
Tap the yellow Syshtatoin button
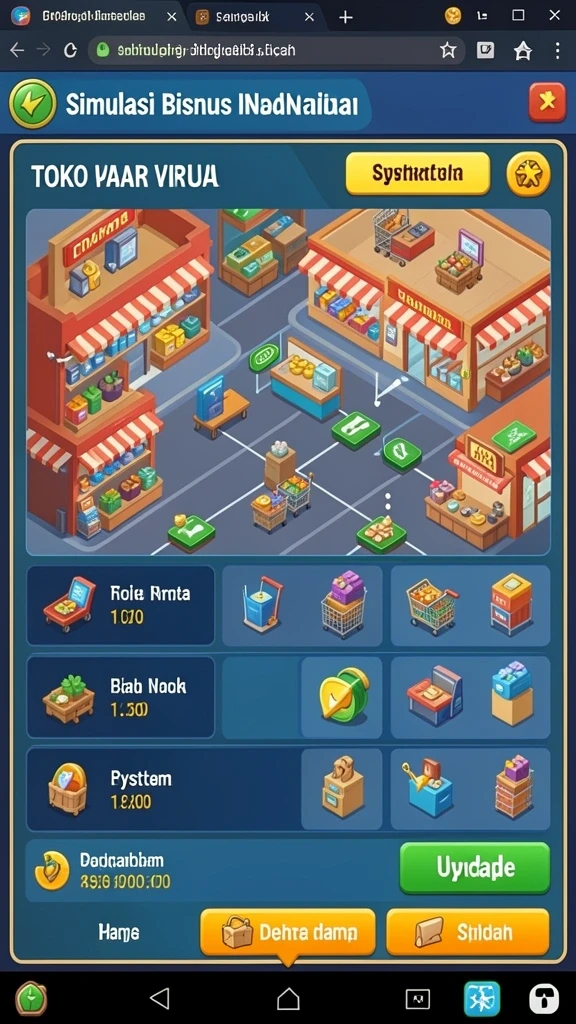417,173
